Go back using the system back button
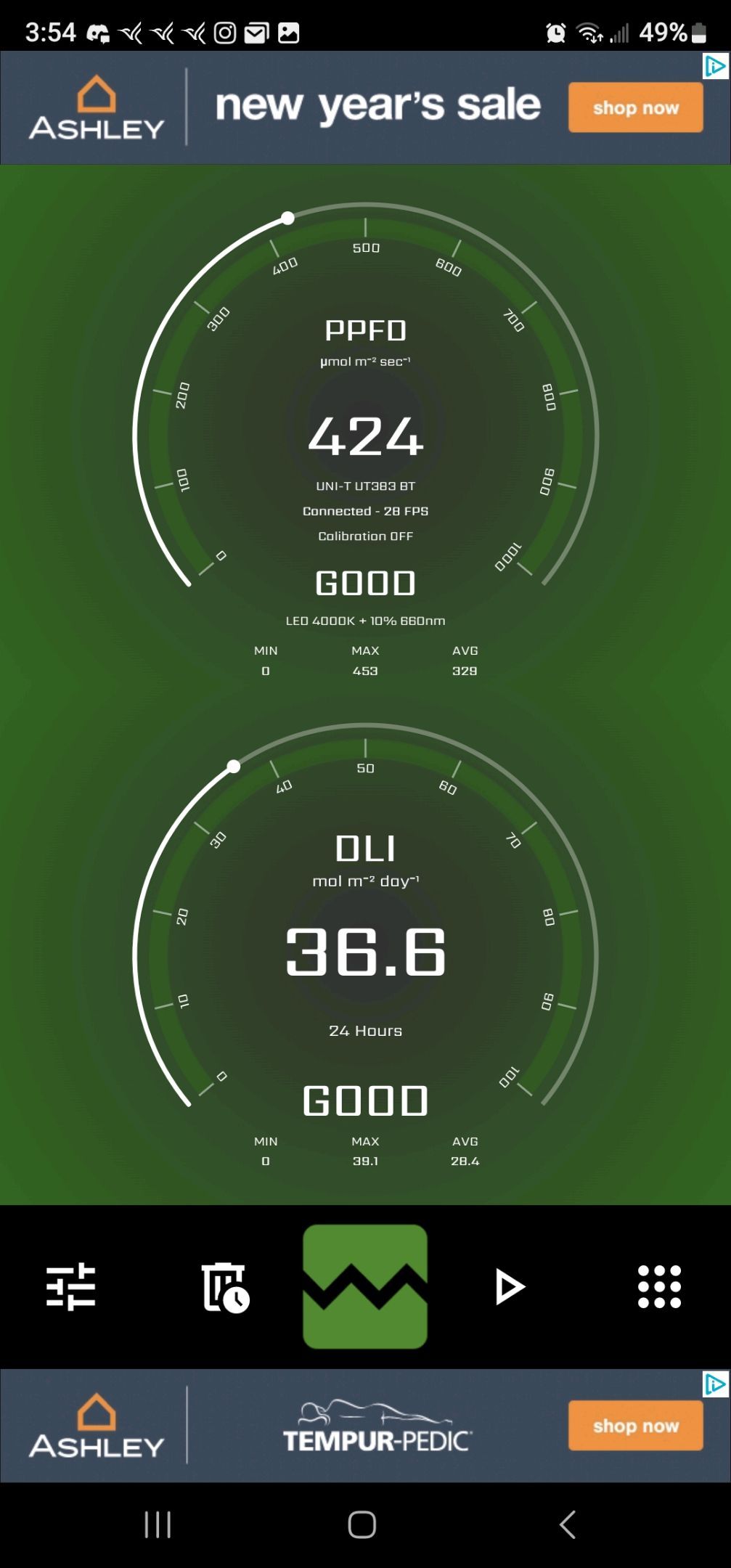The image size is (731, 1568). [x=568, y=1524]
